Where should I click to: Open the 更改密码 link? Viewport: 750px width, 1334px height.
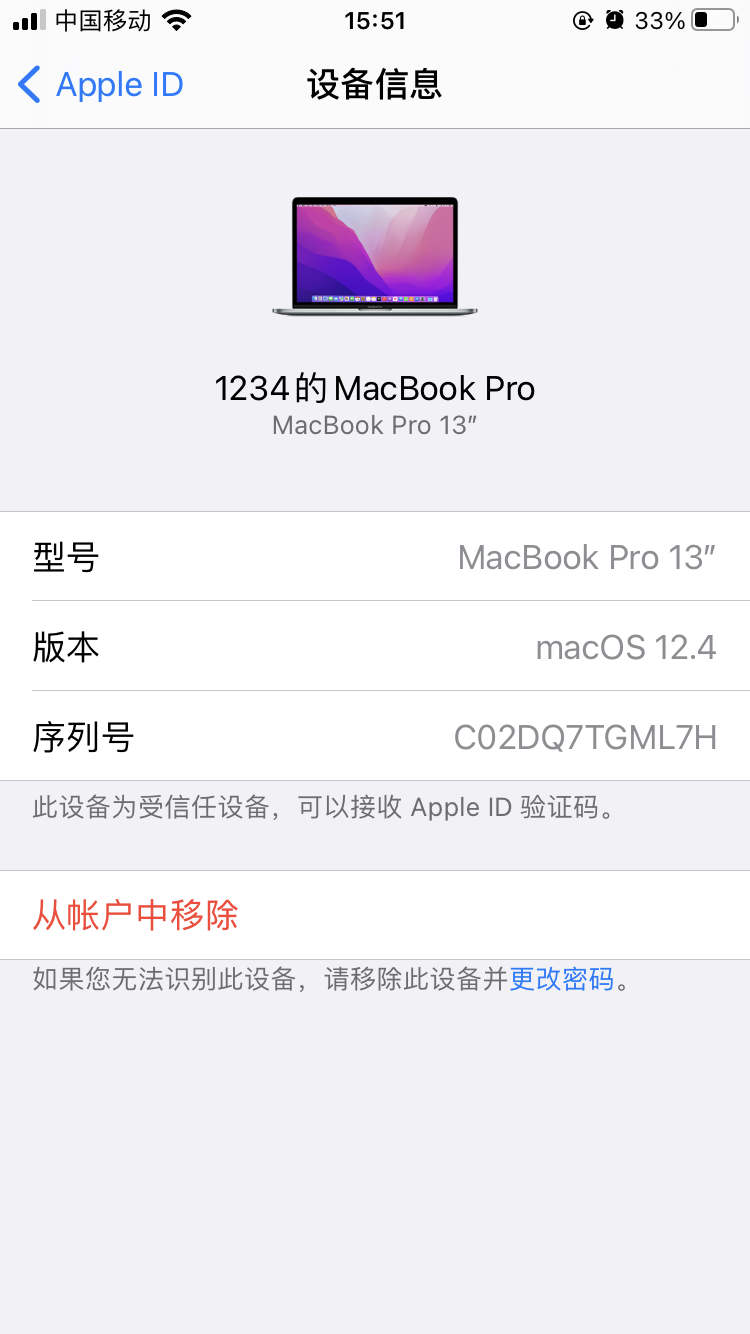[x=562, y=979]
